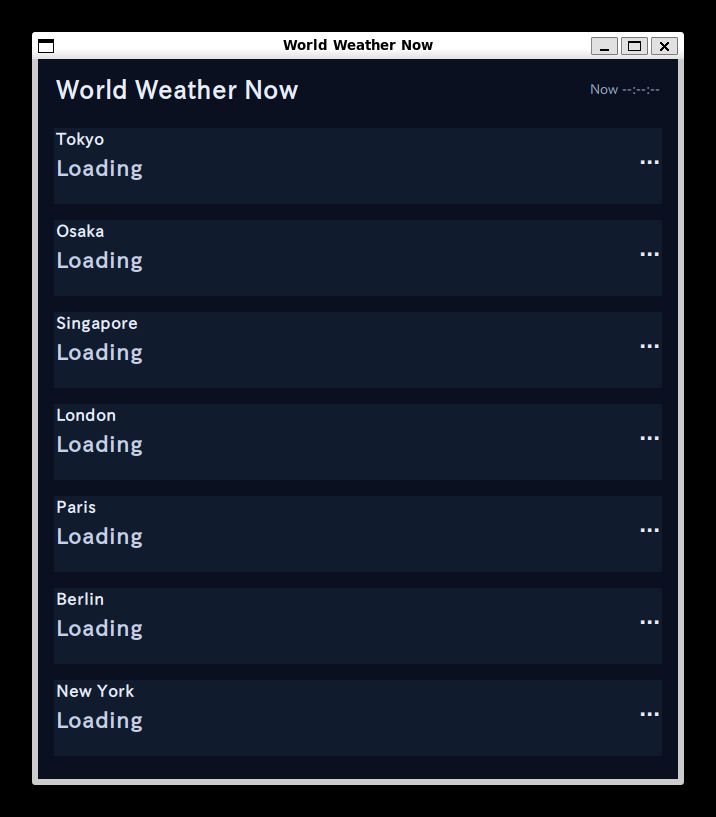
Task: Select the Singapore weather card
Action: [x=357, y=350]
